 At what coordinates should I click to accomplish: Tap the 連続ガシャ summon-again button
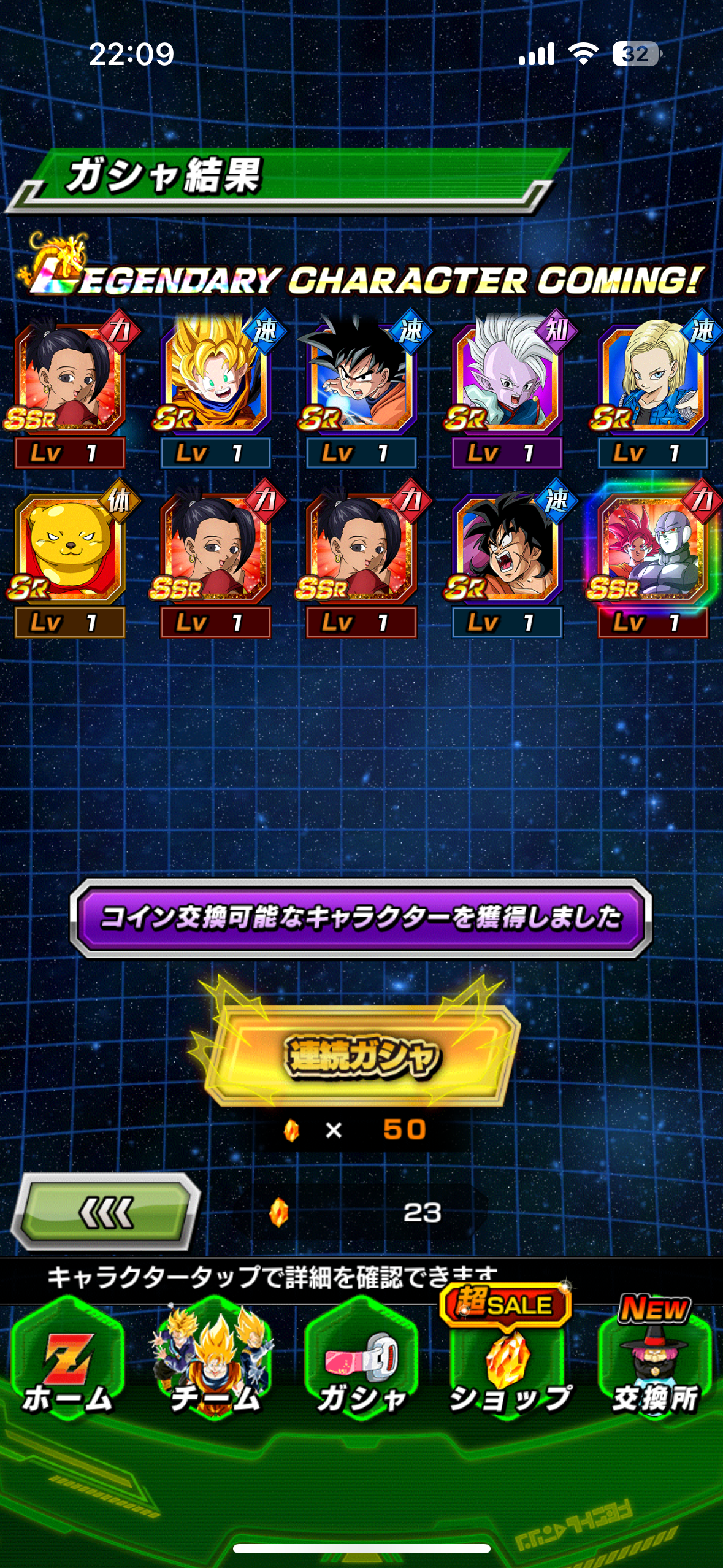[x=361, y=1056]
